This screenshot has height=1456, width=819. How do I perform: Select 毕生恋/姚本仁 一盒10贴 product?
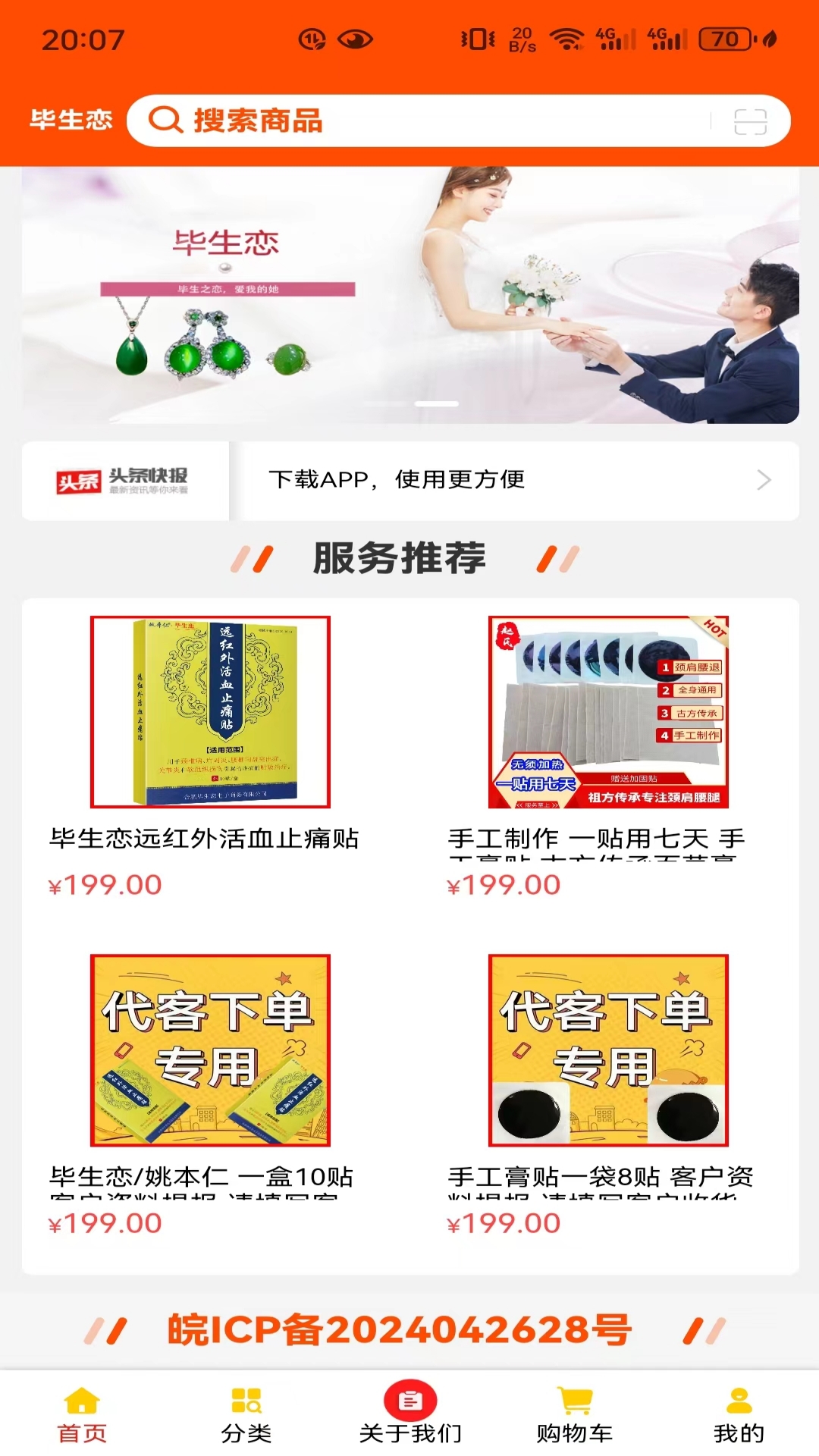click(210, 1050)
